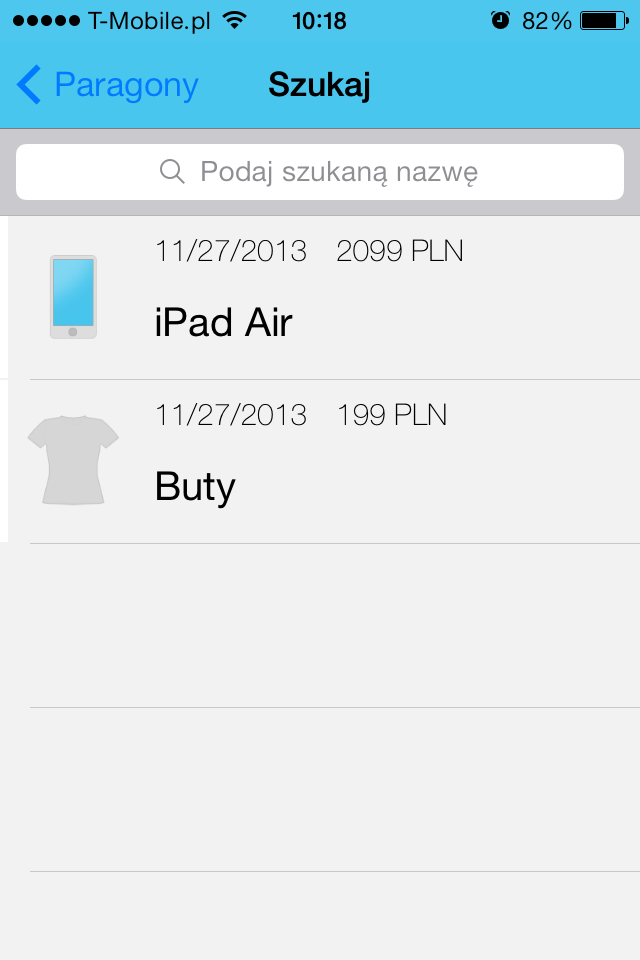Tap the 'Podaj szukaną nazwę' search field
The height and width of the screenshot is (960, 640).
(x=320, y=172)
